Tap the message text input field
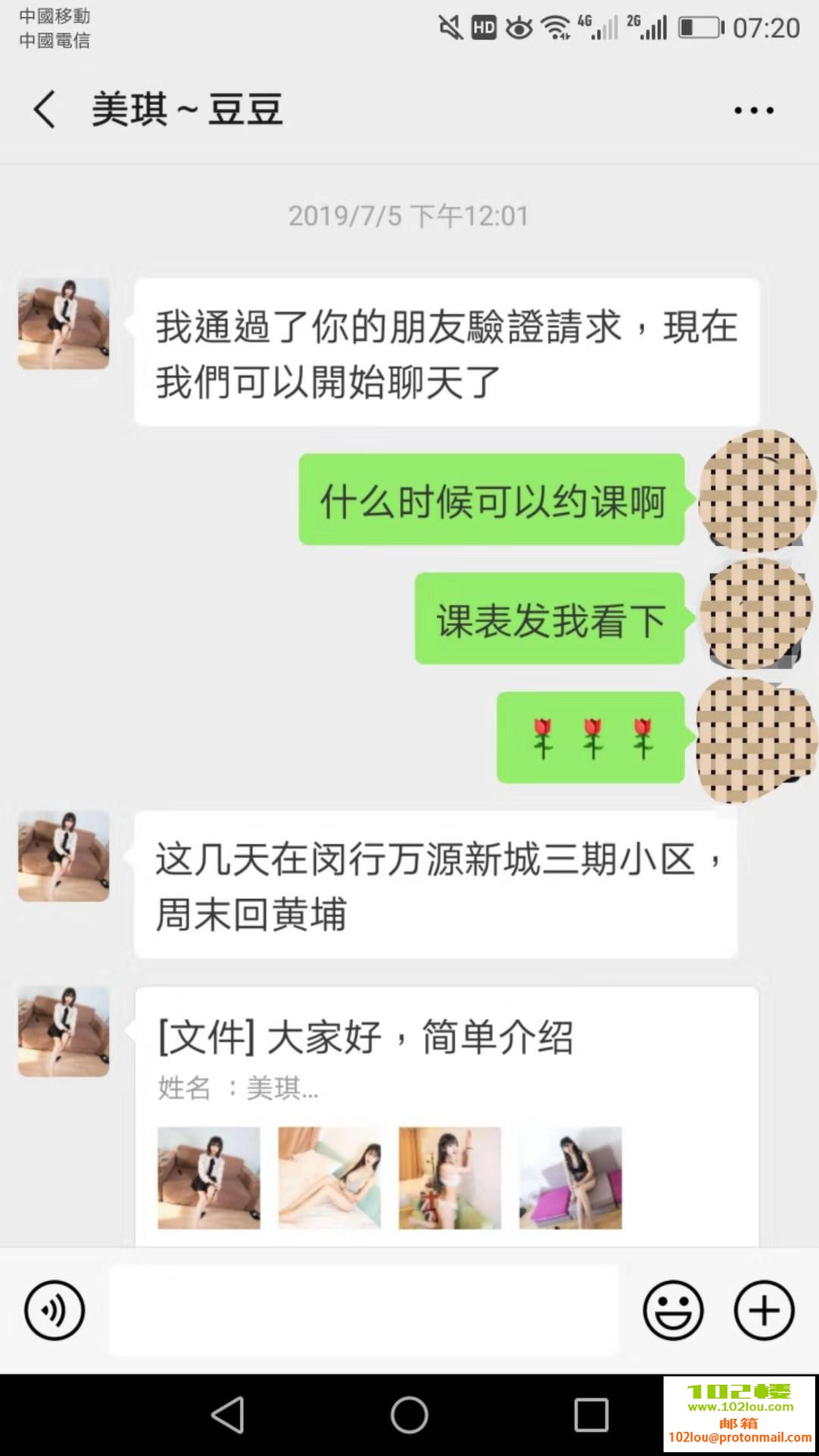 [x=364, y=1310]
